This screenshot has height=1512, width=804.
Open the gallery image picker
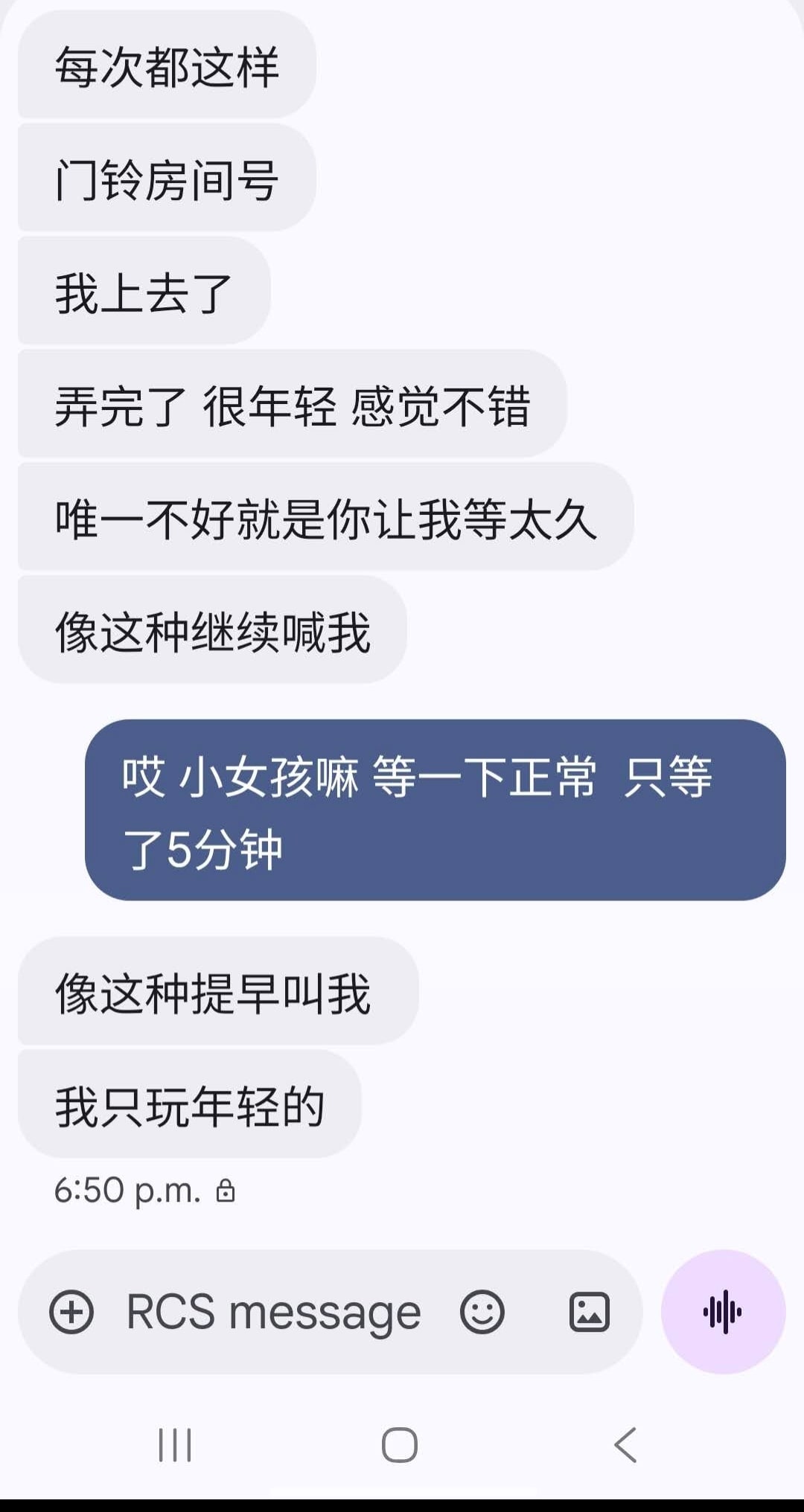click(x=590, y=1312)
